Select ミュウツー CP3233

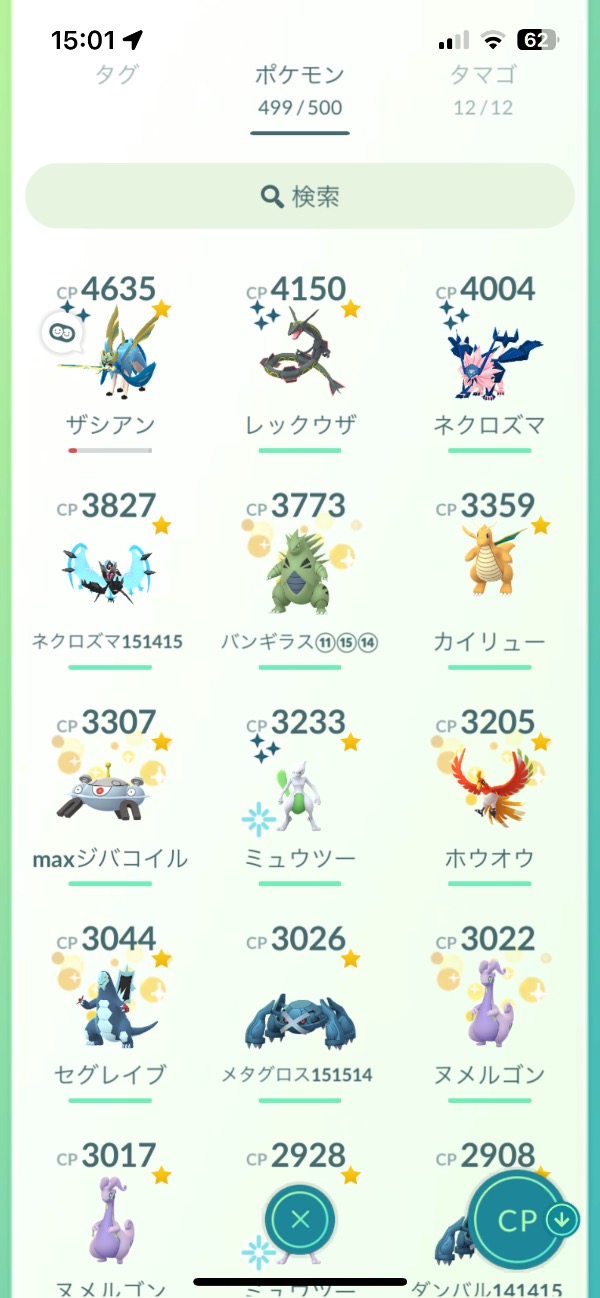[x=300, y=790]
